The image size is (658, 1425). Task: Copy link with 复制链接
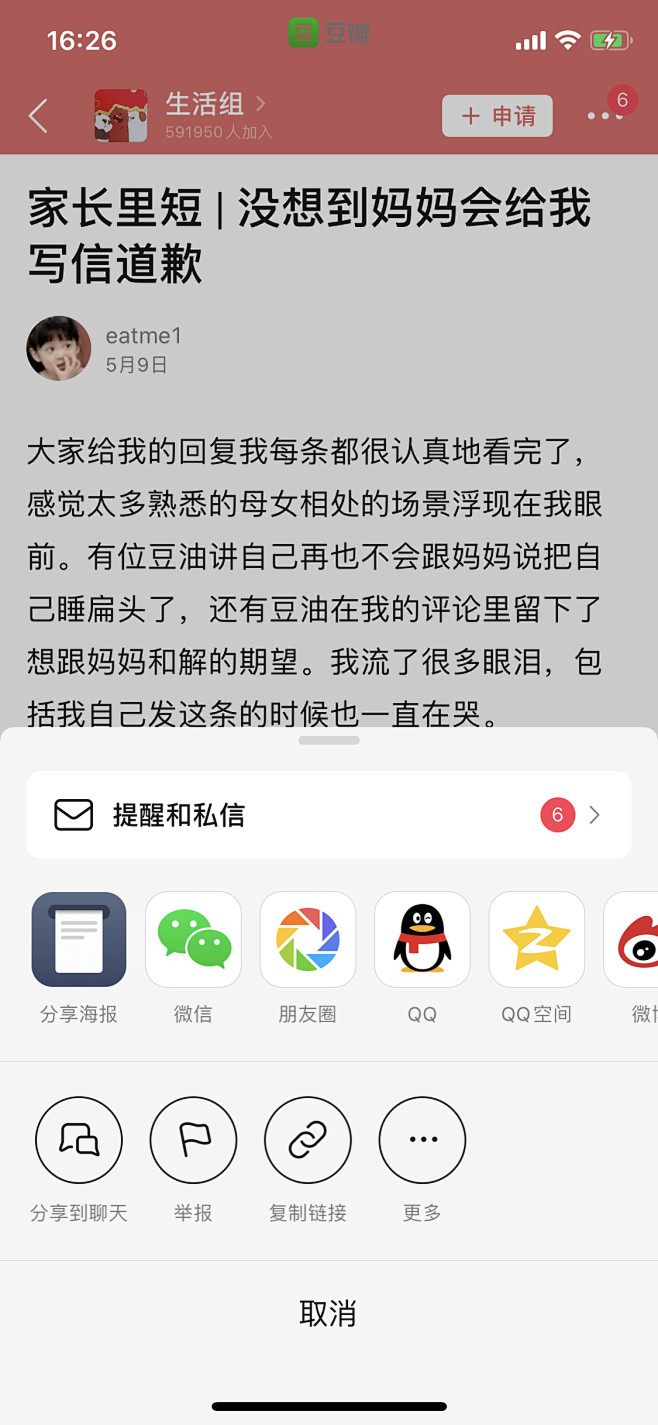click(307, 1140)
